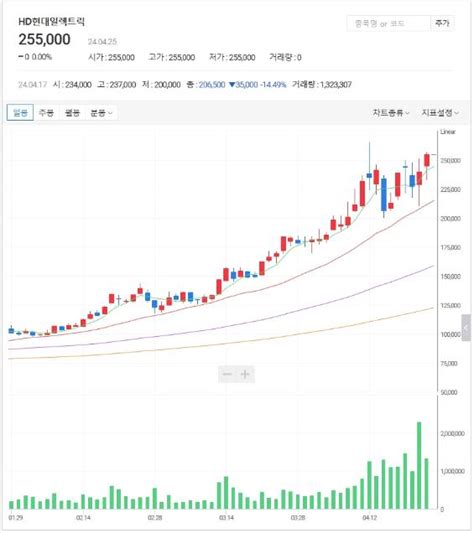Switch to the 월봉 monthly chart tab
Viewport: 474px width, 533px height.
pos(72,113)
